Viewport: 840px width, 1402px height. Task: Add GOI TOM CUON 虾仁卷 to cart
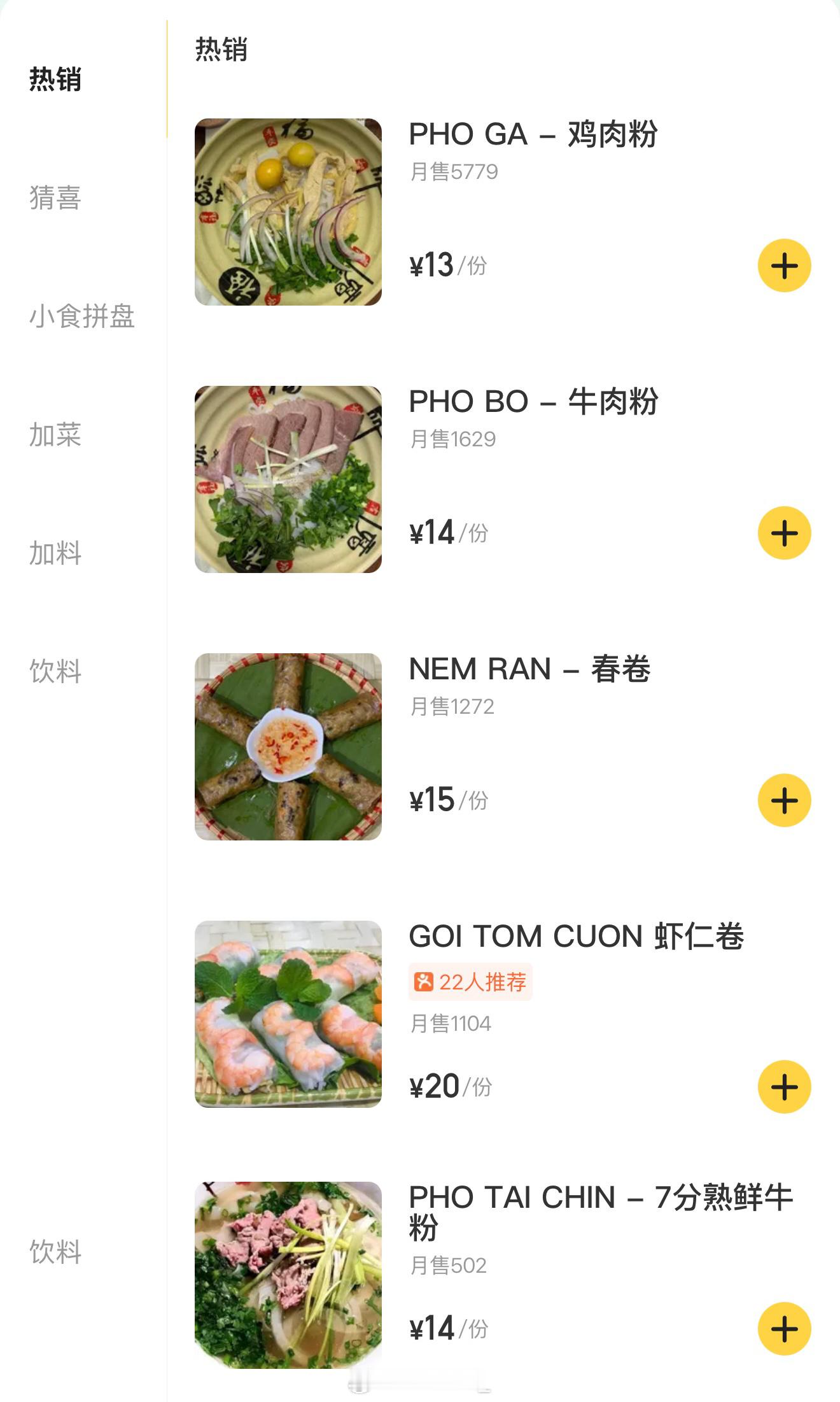pos(784,1087)
